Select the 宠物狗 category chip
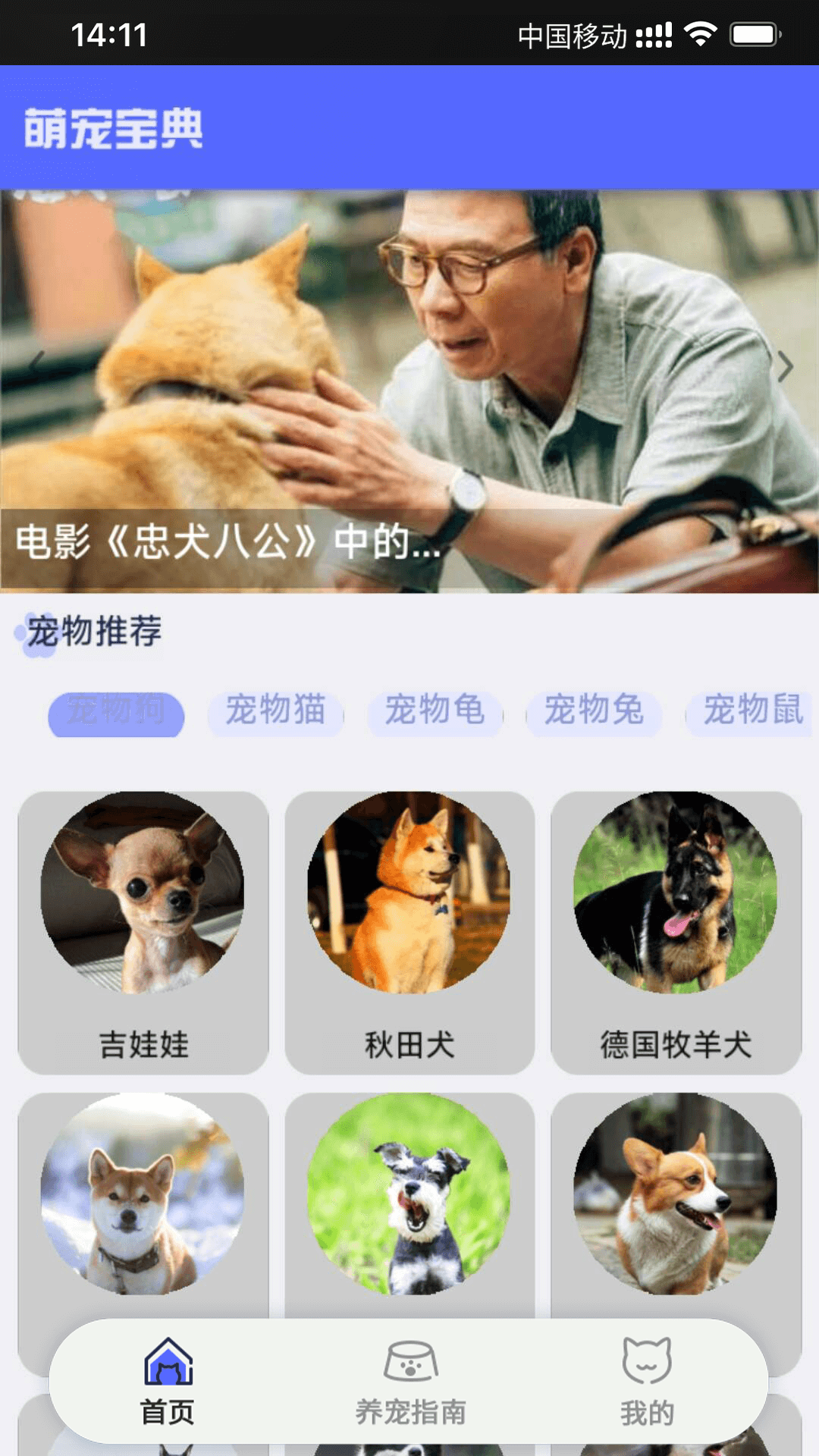Screen dimensions: 819x1456 116,713
